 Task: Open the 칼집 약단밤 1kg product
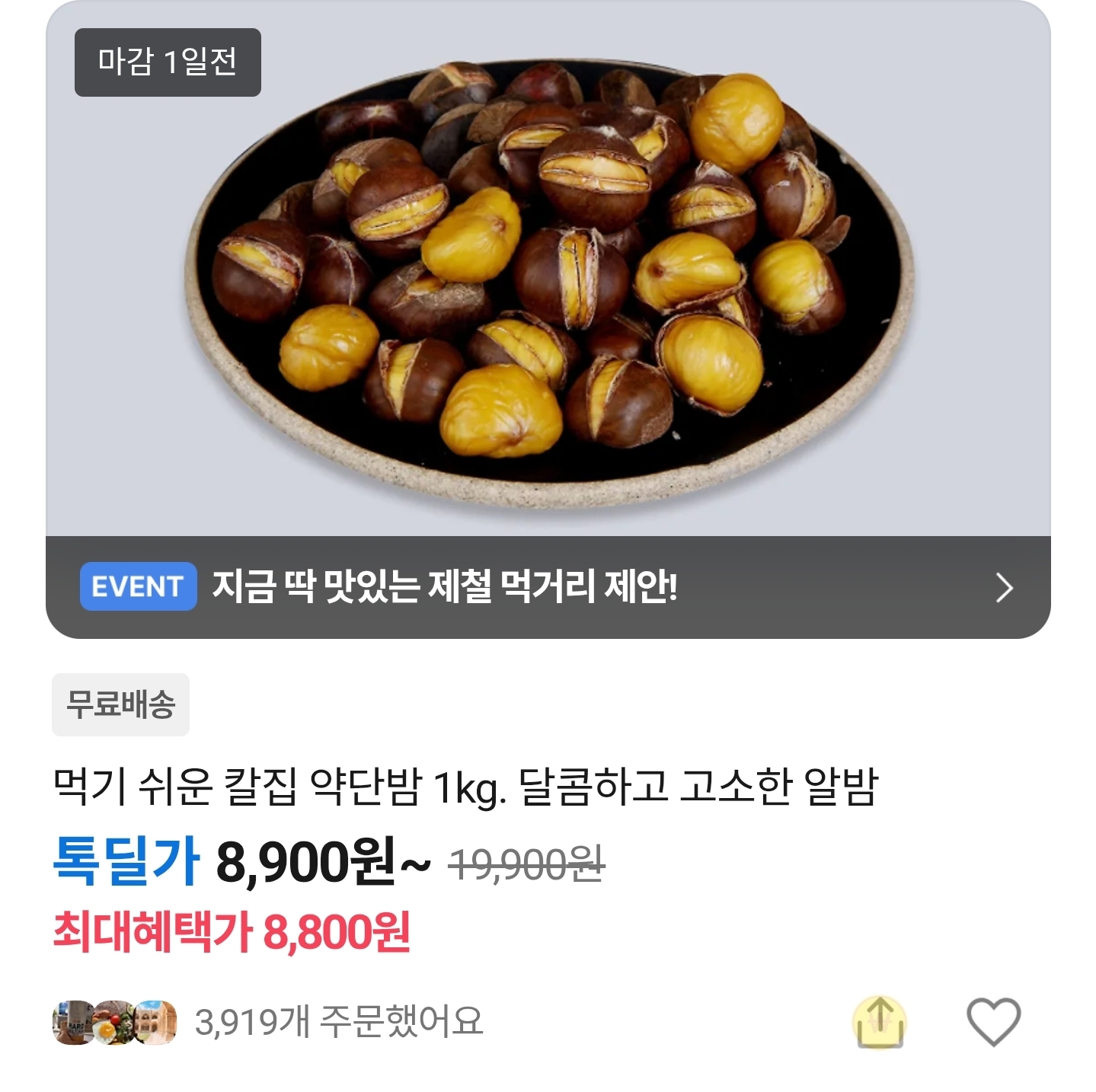pyautogui.click(x=466, y=787)
